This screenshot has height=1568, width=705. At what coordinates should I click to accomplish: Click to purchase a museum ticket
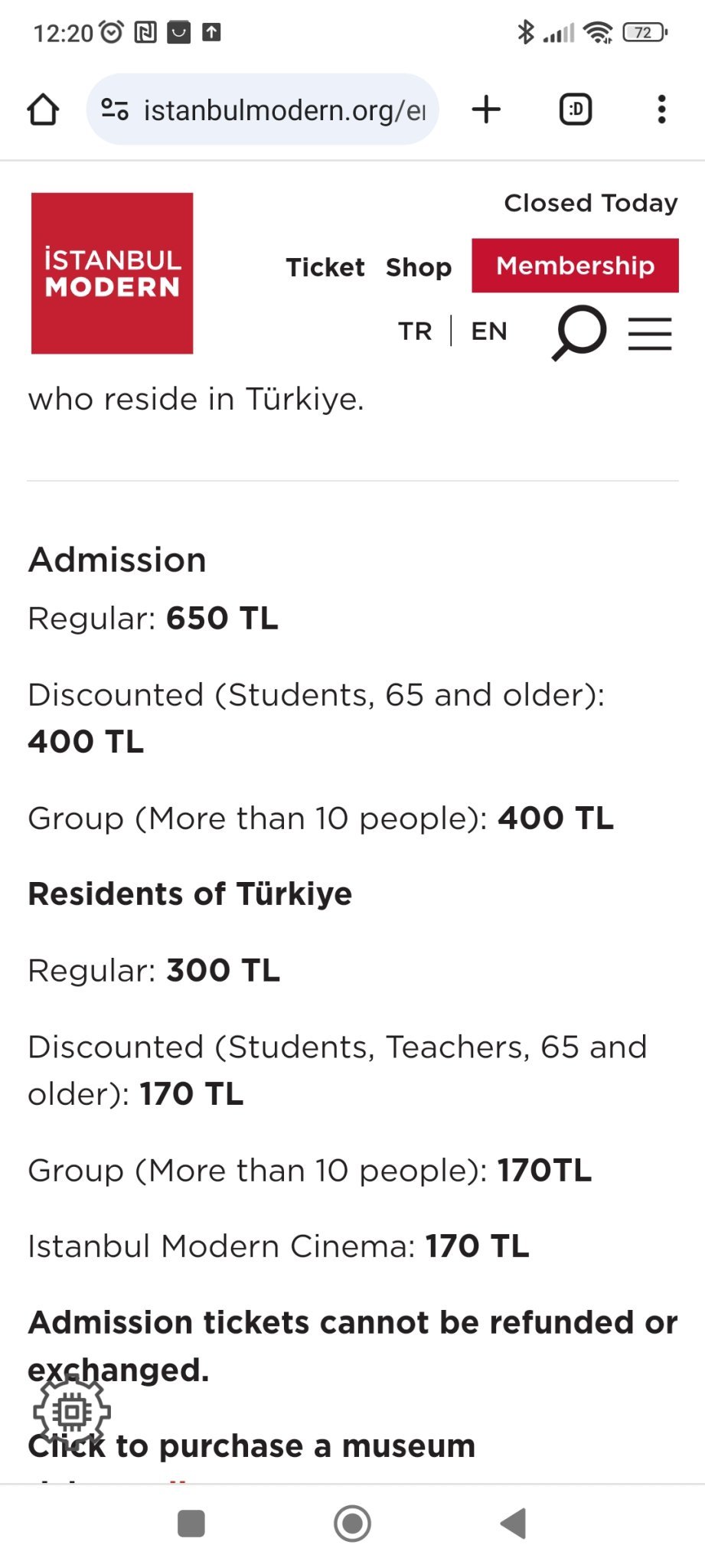251,1447
